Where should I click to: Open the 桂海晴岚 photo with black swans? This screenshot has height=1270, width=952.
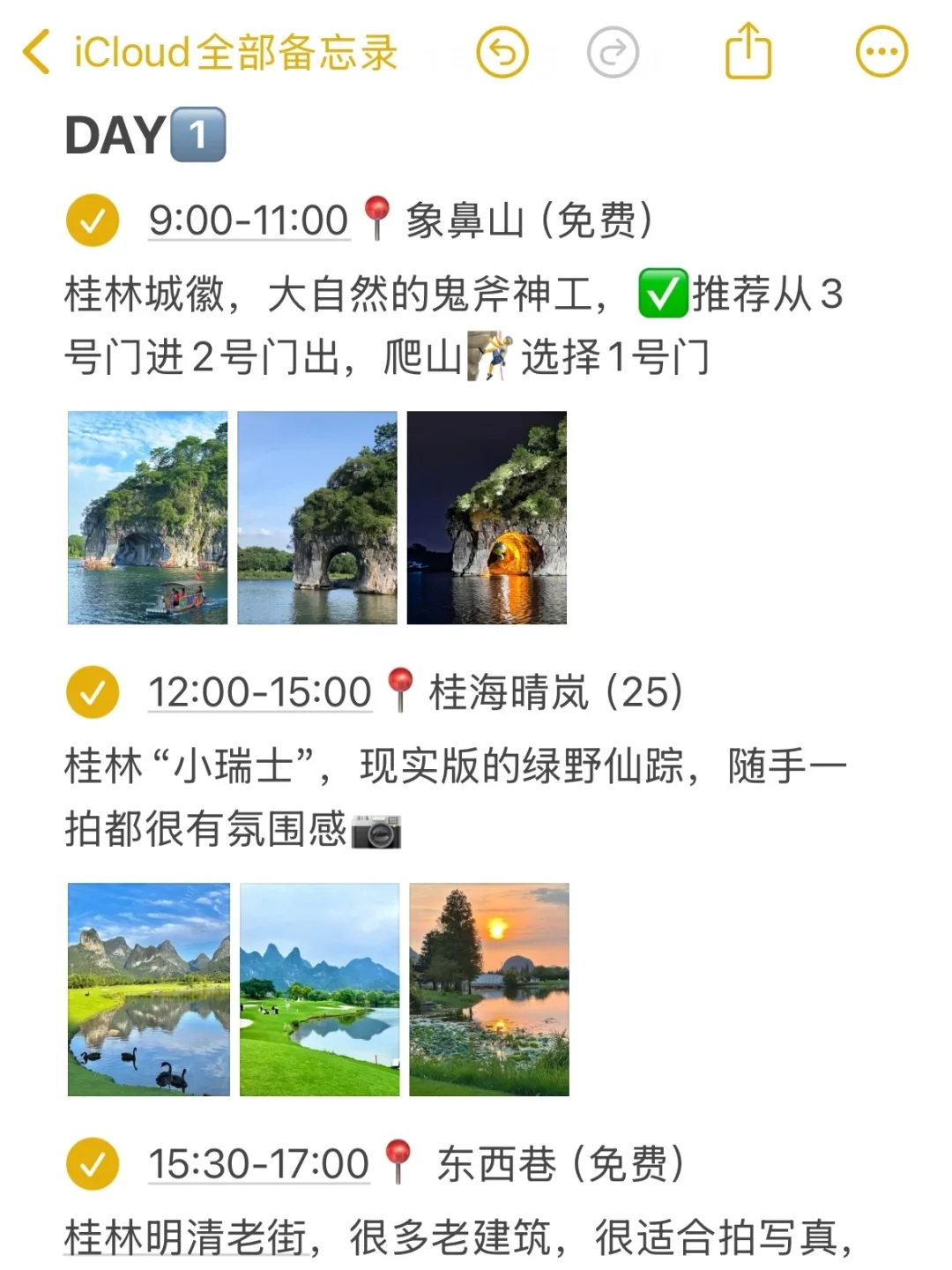[x=149, y=990]
